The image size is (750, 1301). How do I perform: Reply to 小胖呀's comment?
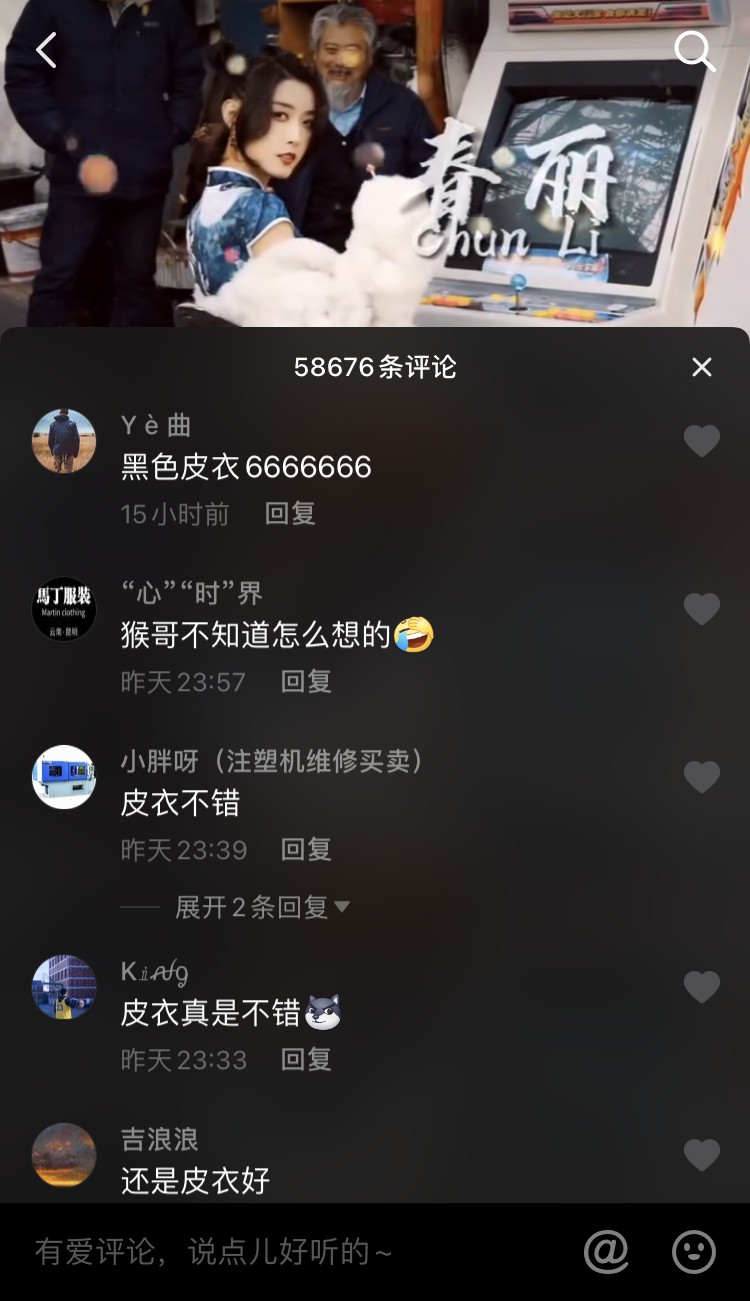coord(306,850)
